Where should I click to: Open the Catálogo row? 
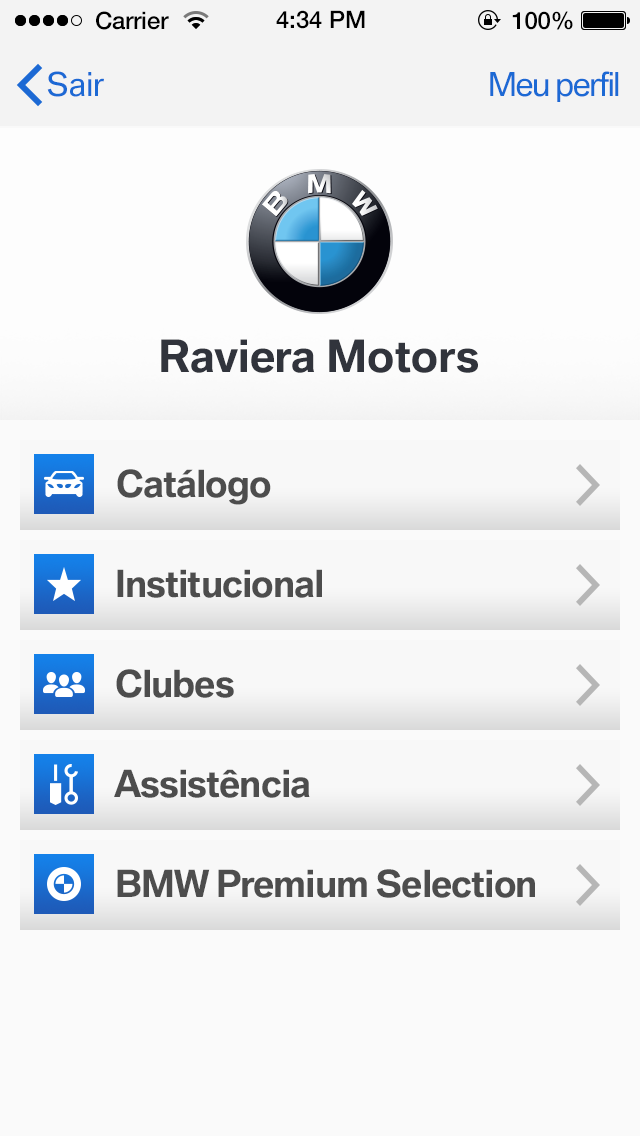pyautogui.click(x=320, y=485)
